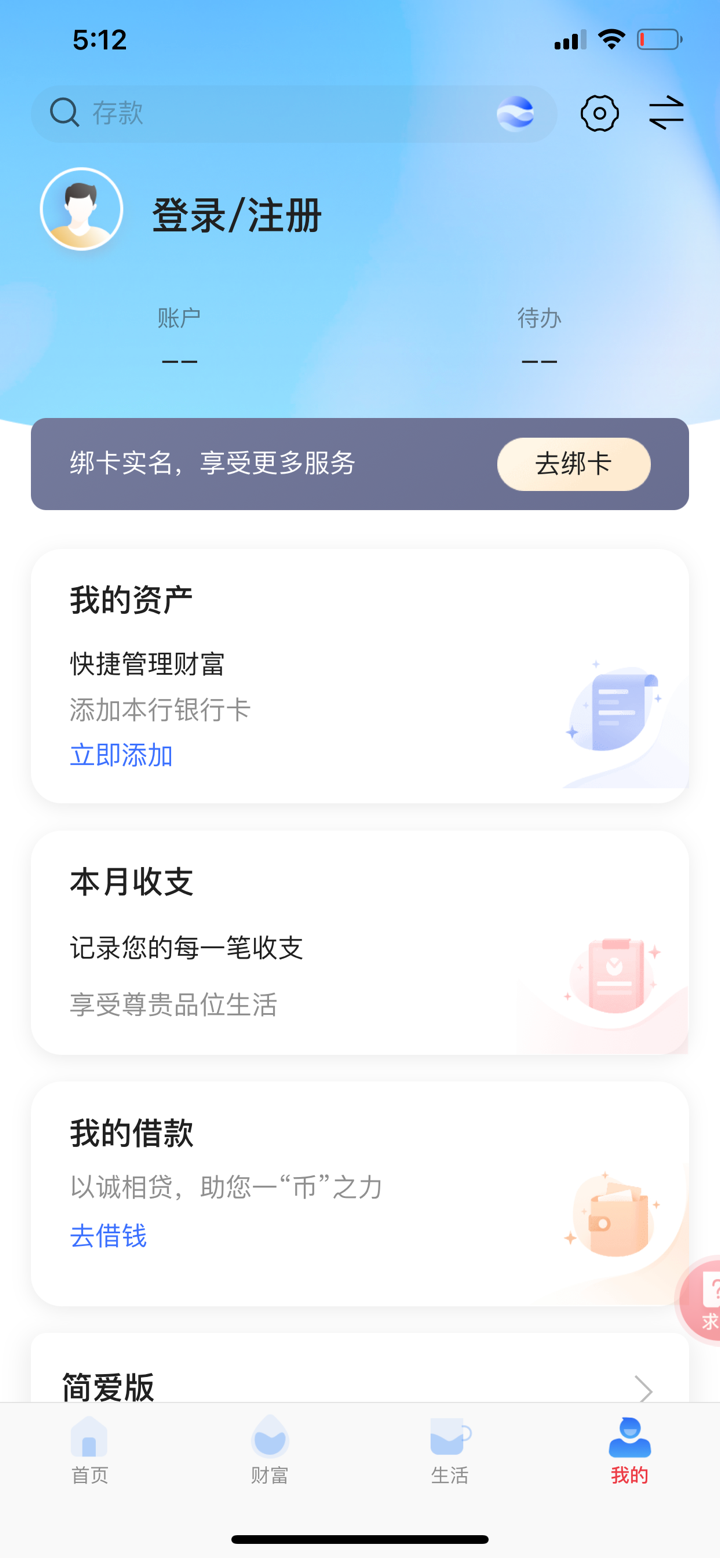Tap the 生活 life cup icon
720x1558 pixels.
click(449, 1434)
